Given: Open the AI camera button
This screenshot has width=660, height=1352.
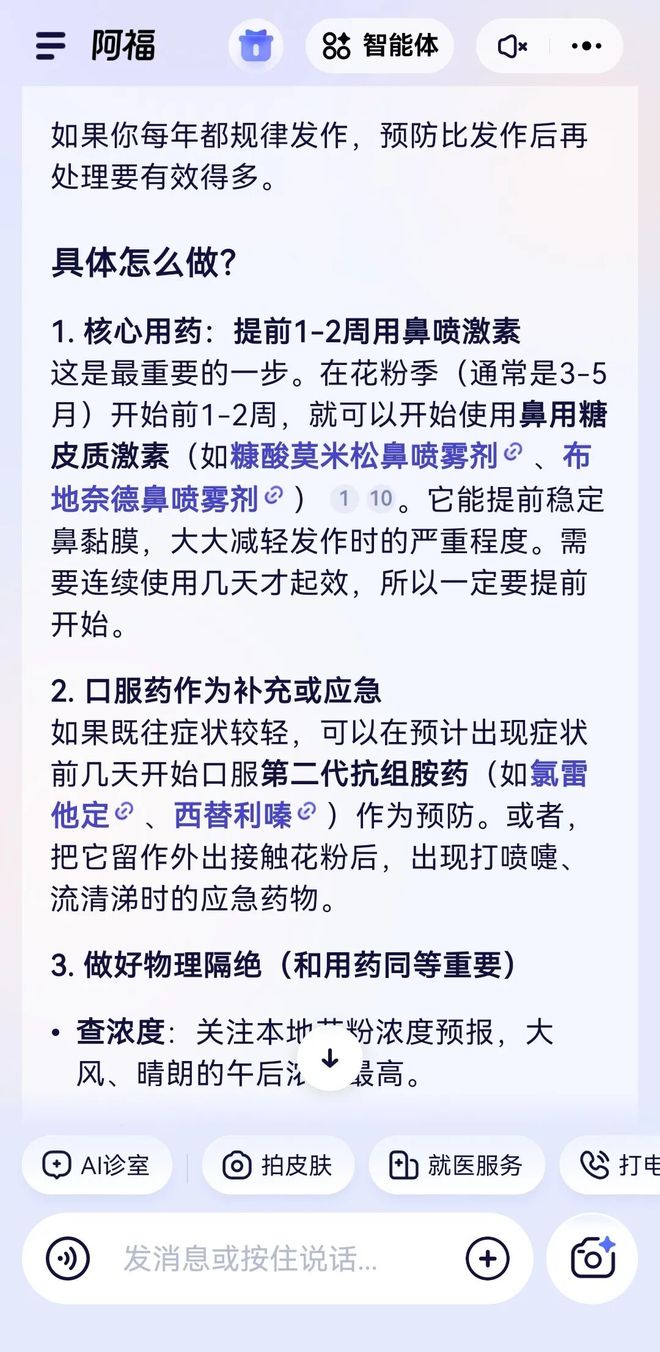Looking at the screenshot, I should (x=592, y=1258).
